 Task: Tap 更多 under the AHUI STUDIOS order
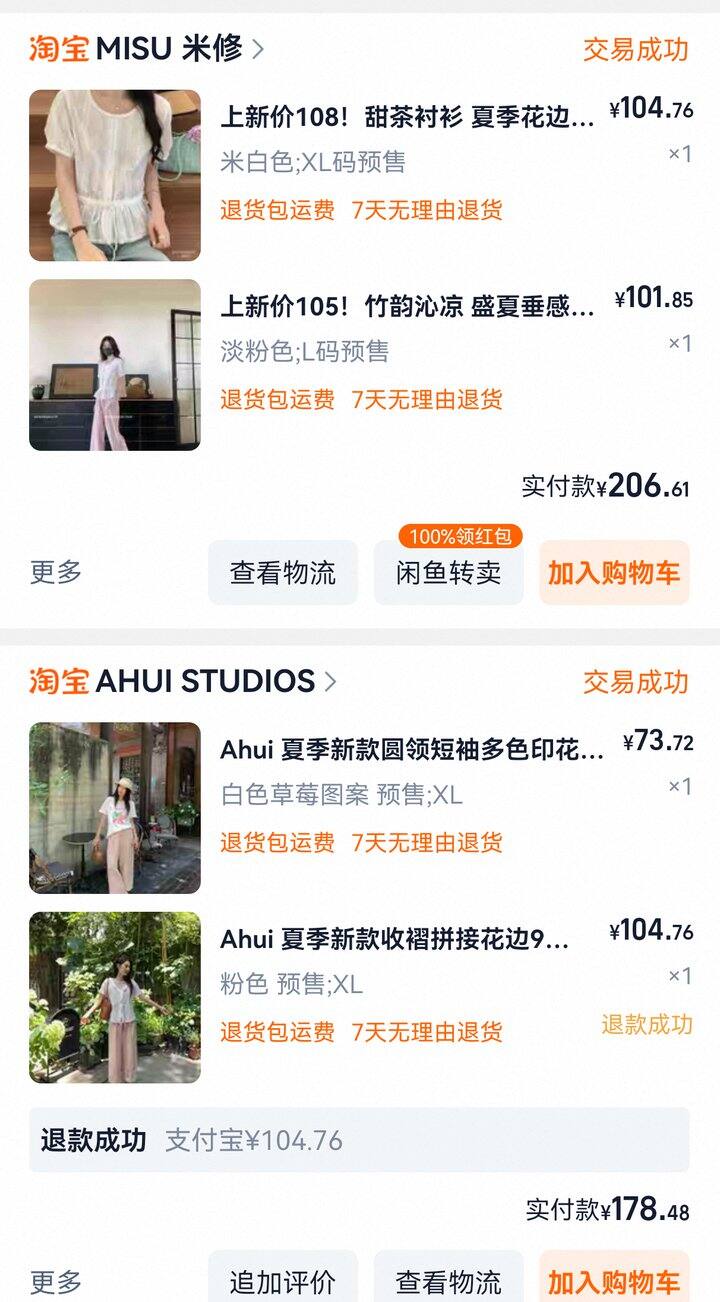[x=56, y=1281]
